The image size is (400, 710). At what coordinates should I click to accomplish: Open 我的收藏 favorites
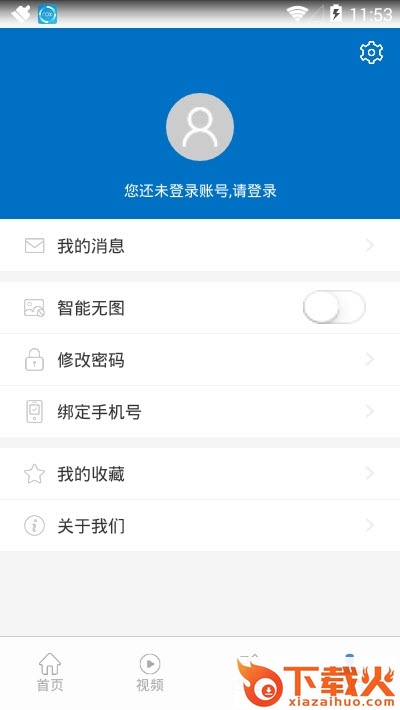point(200,474)
